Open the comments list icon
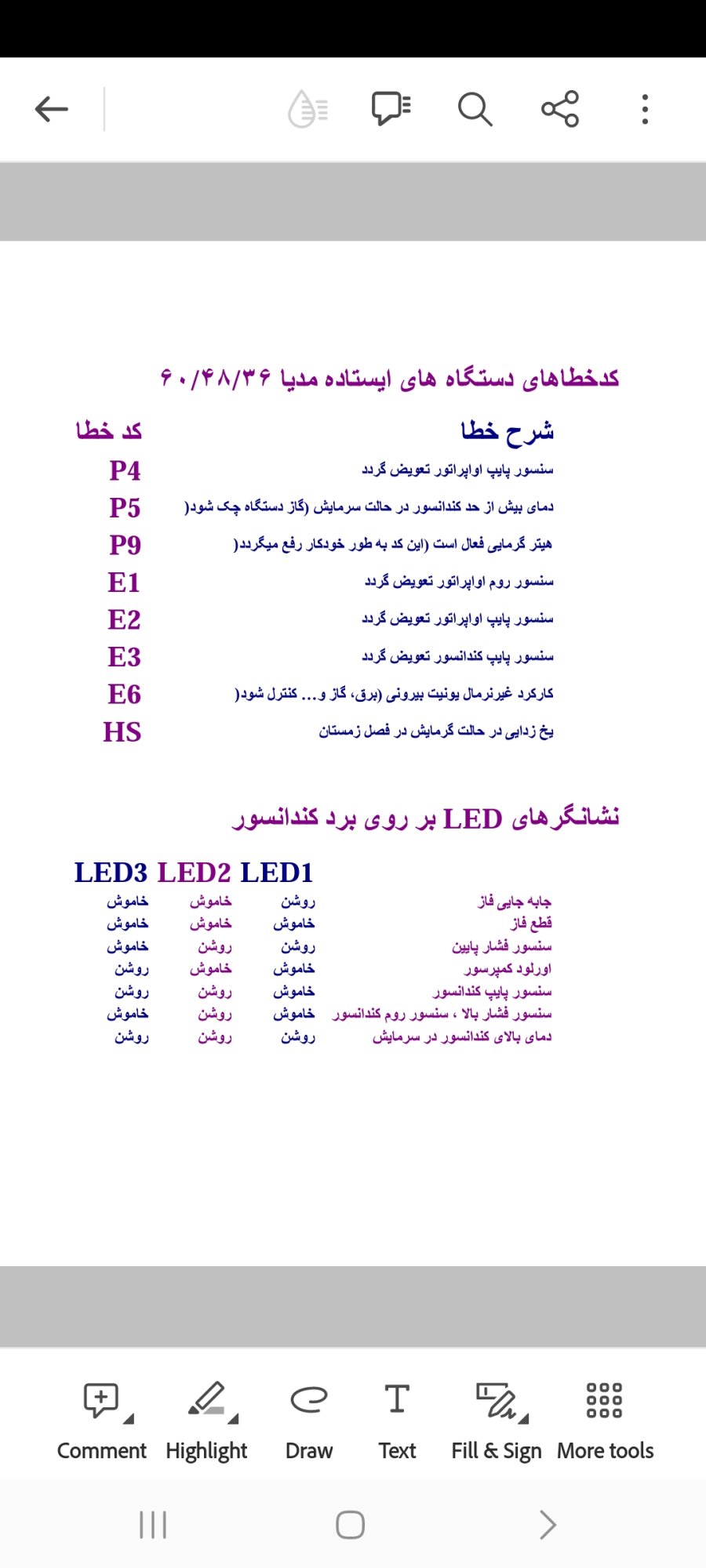 pos(391,109)
